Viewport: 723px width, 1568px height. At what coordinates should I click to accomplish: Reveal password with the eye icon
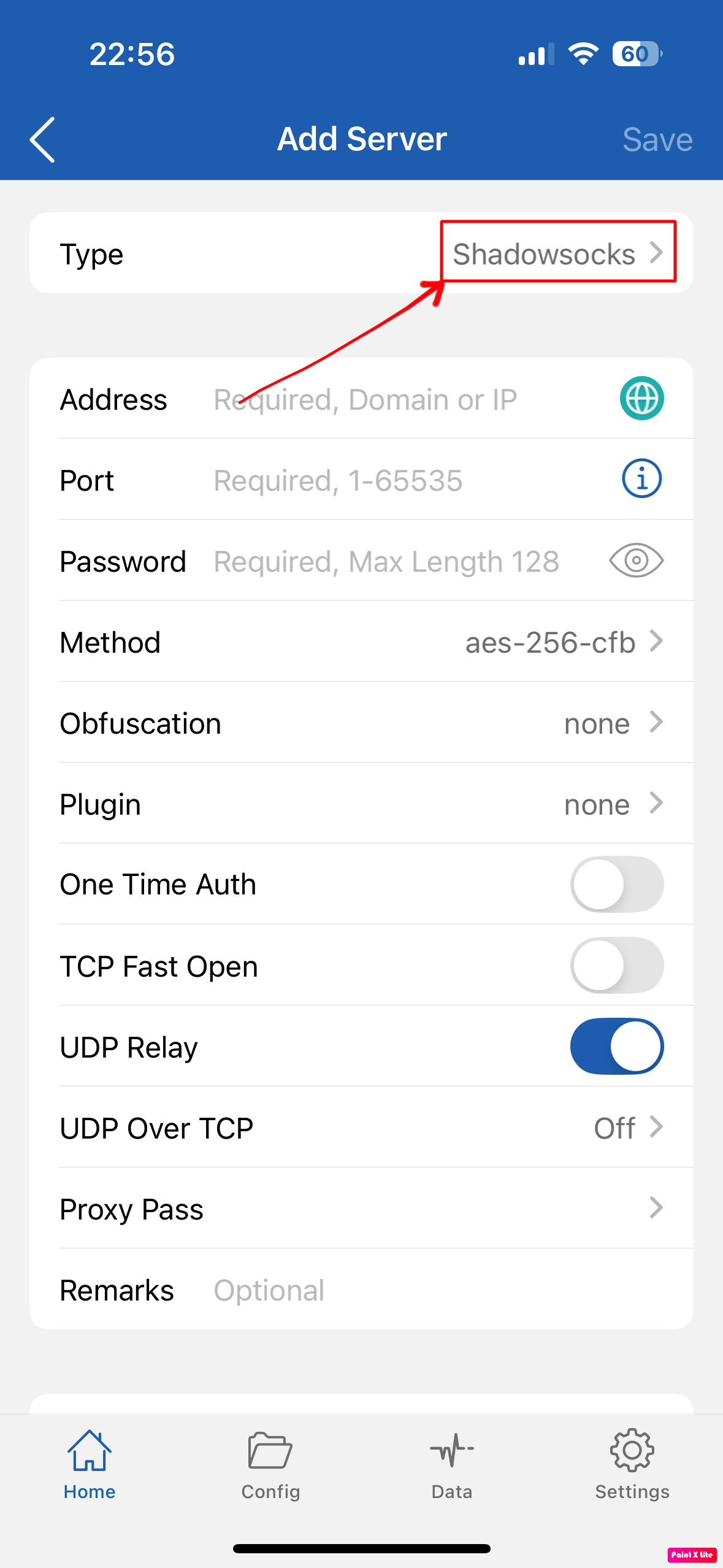click(636, 560)
